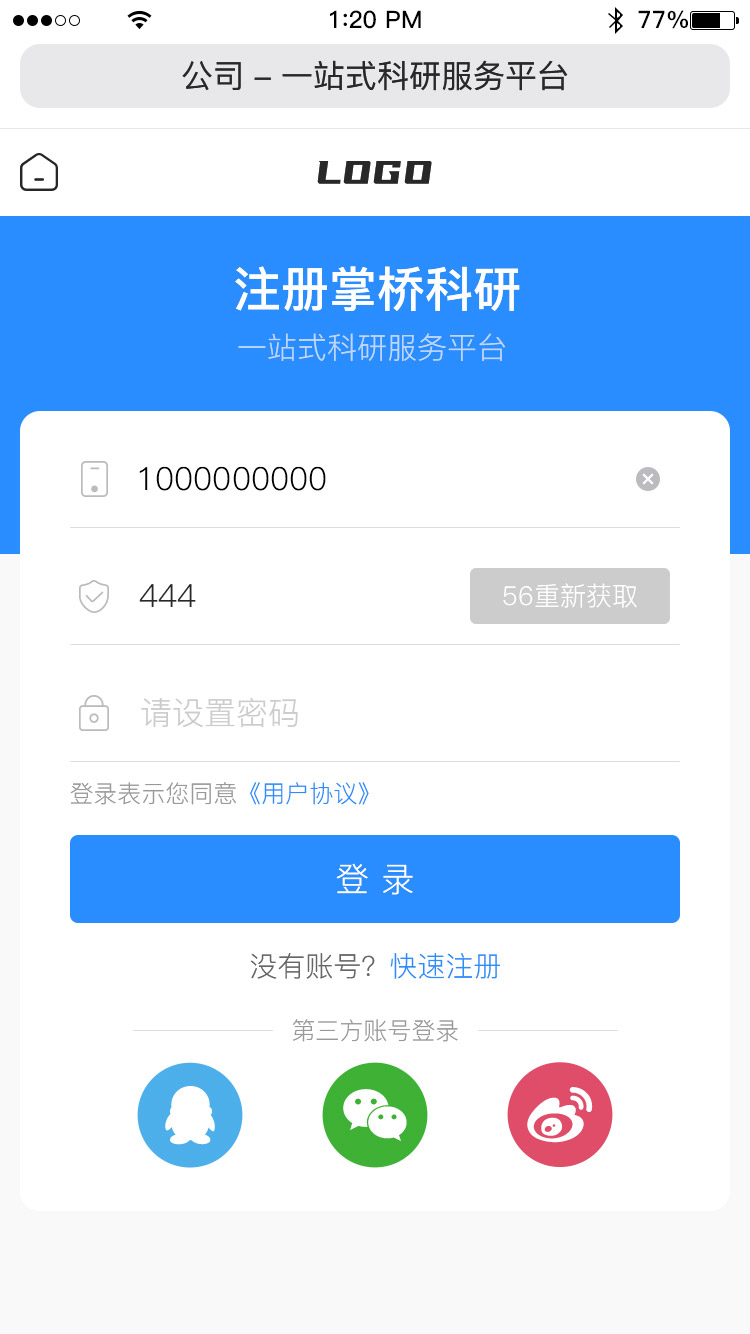Focus the 请设置密码 password field
750x1334 pixels.
coord(400,713)
